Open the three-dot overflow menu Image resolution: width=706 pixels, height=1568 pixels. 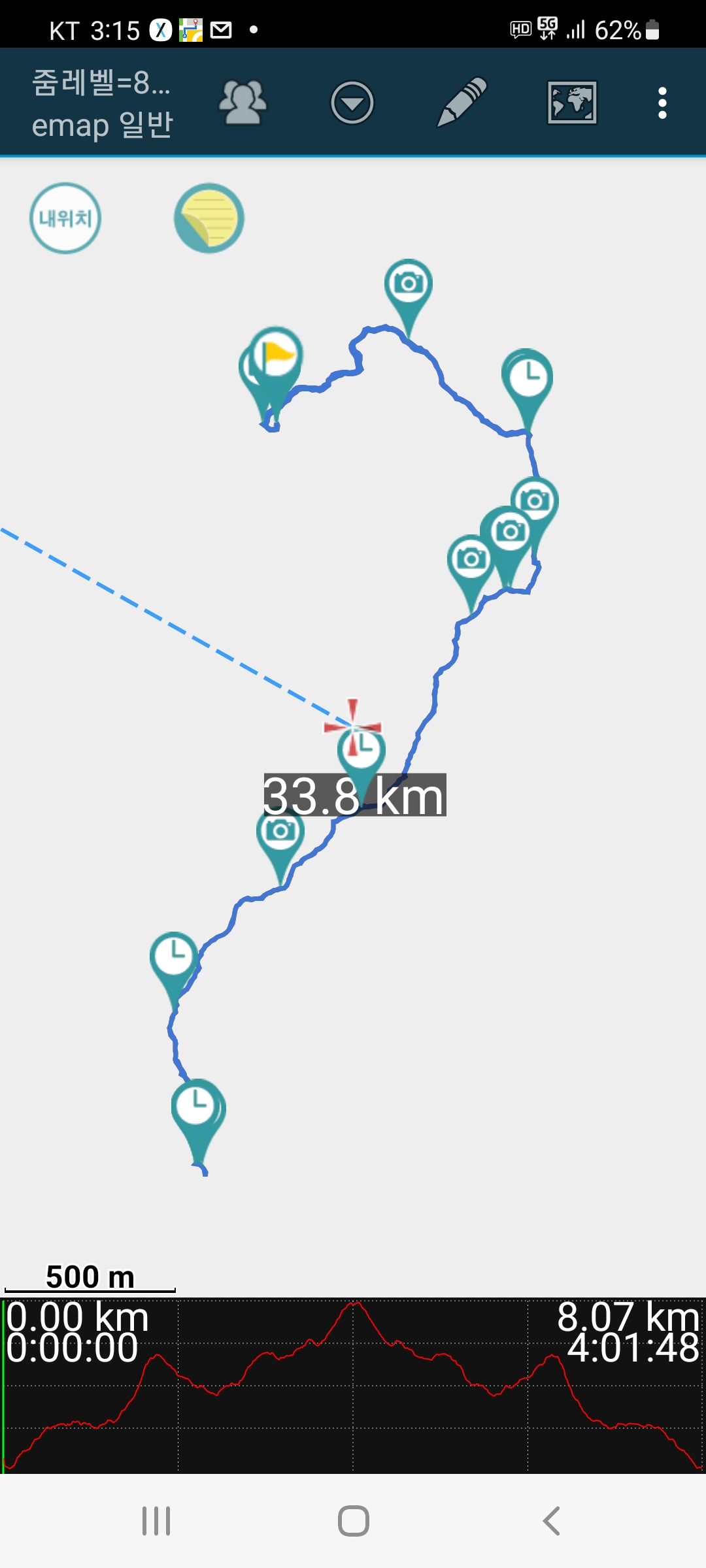point(662,103)
